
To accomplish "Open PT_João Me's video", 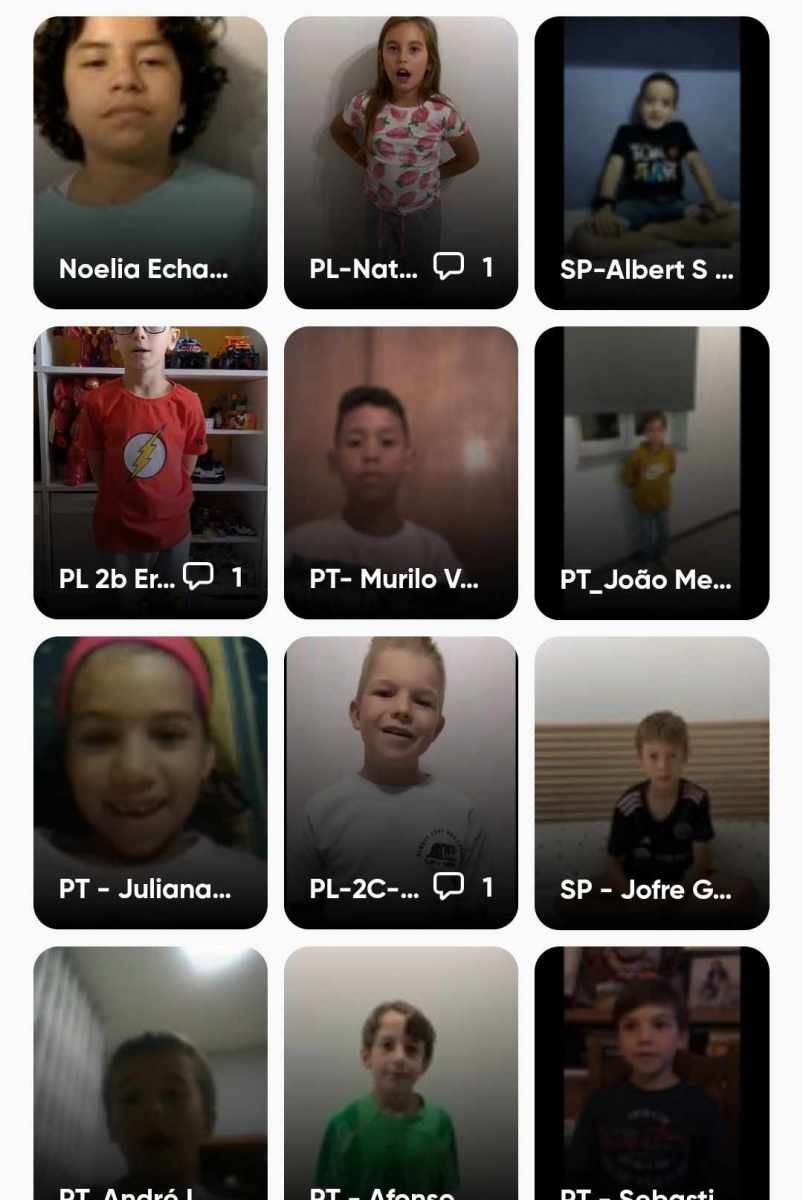I will tap(652, 472).
